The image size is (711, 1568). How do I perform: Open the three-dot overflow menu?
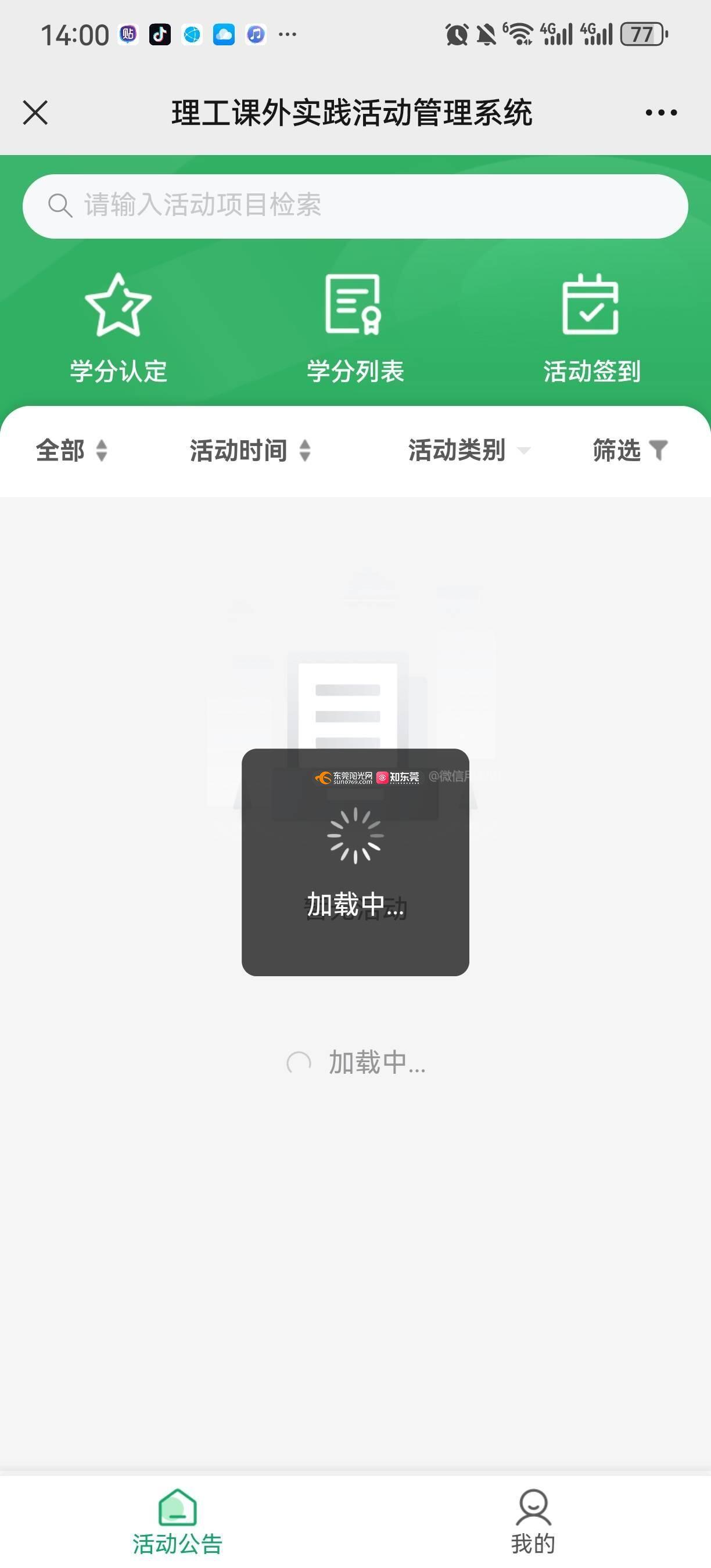pos(661,113)
